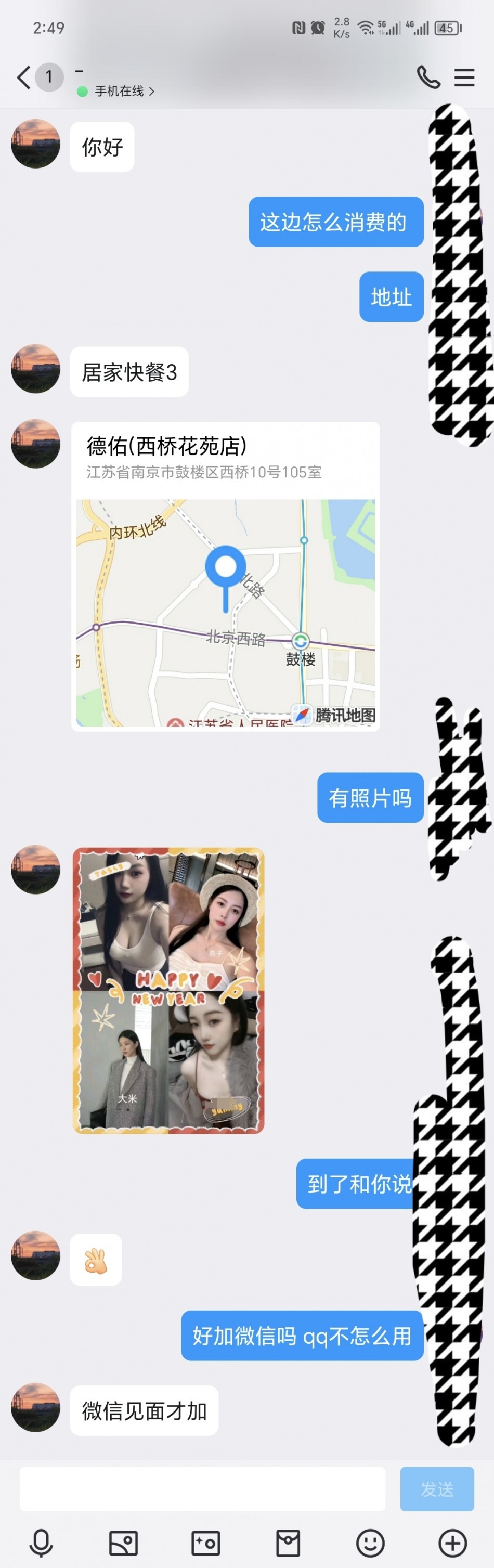Focus the message input field
The image size is (494, 1568).
pyautogui.click(x=203, y=1489)
